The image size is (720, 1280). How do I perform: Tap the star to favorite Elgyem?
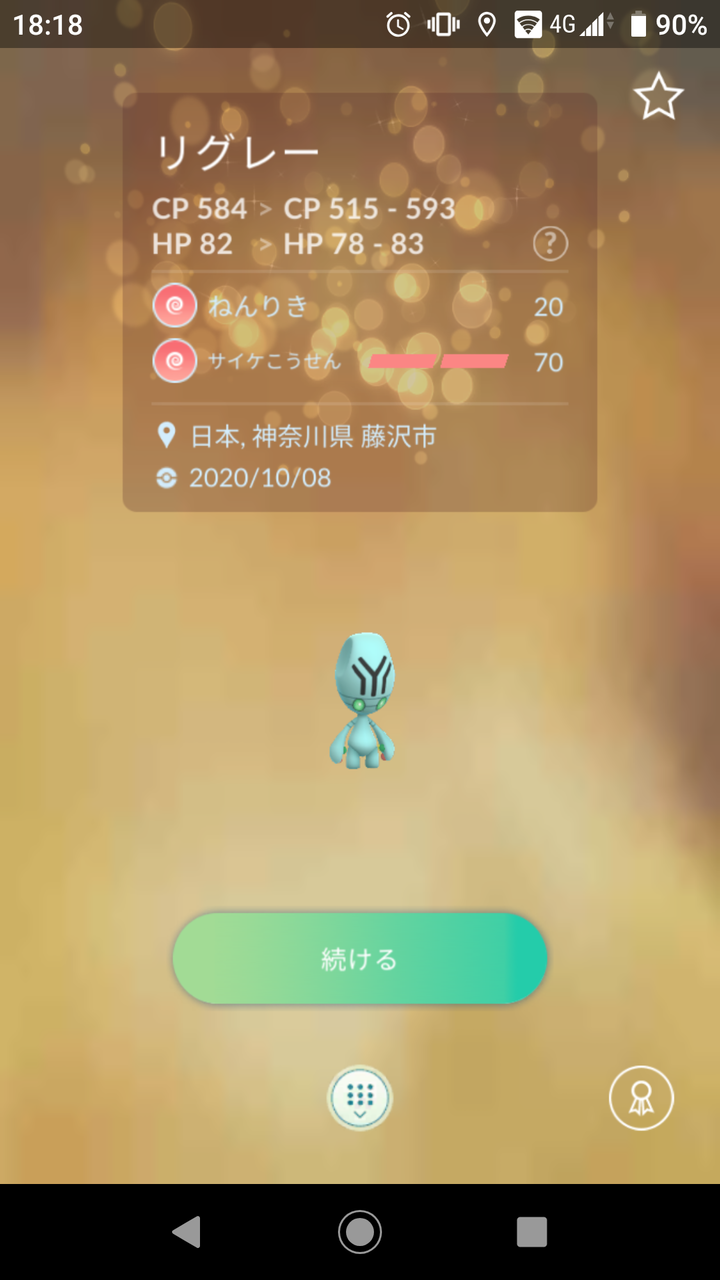(659, 96)
